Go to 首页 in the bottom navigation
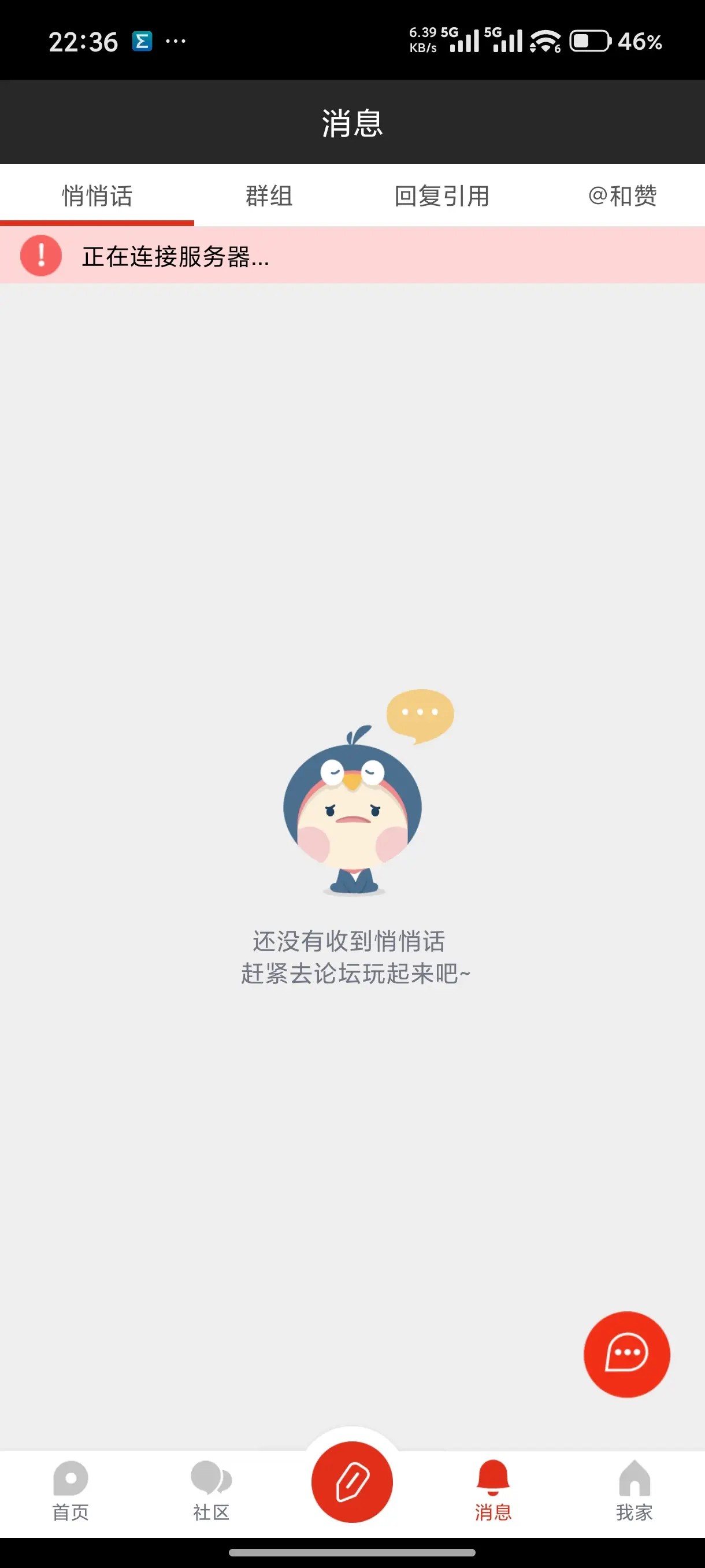This screenshot has width=705, height=1568. point(70,1490)
